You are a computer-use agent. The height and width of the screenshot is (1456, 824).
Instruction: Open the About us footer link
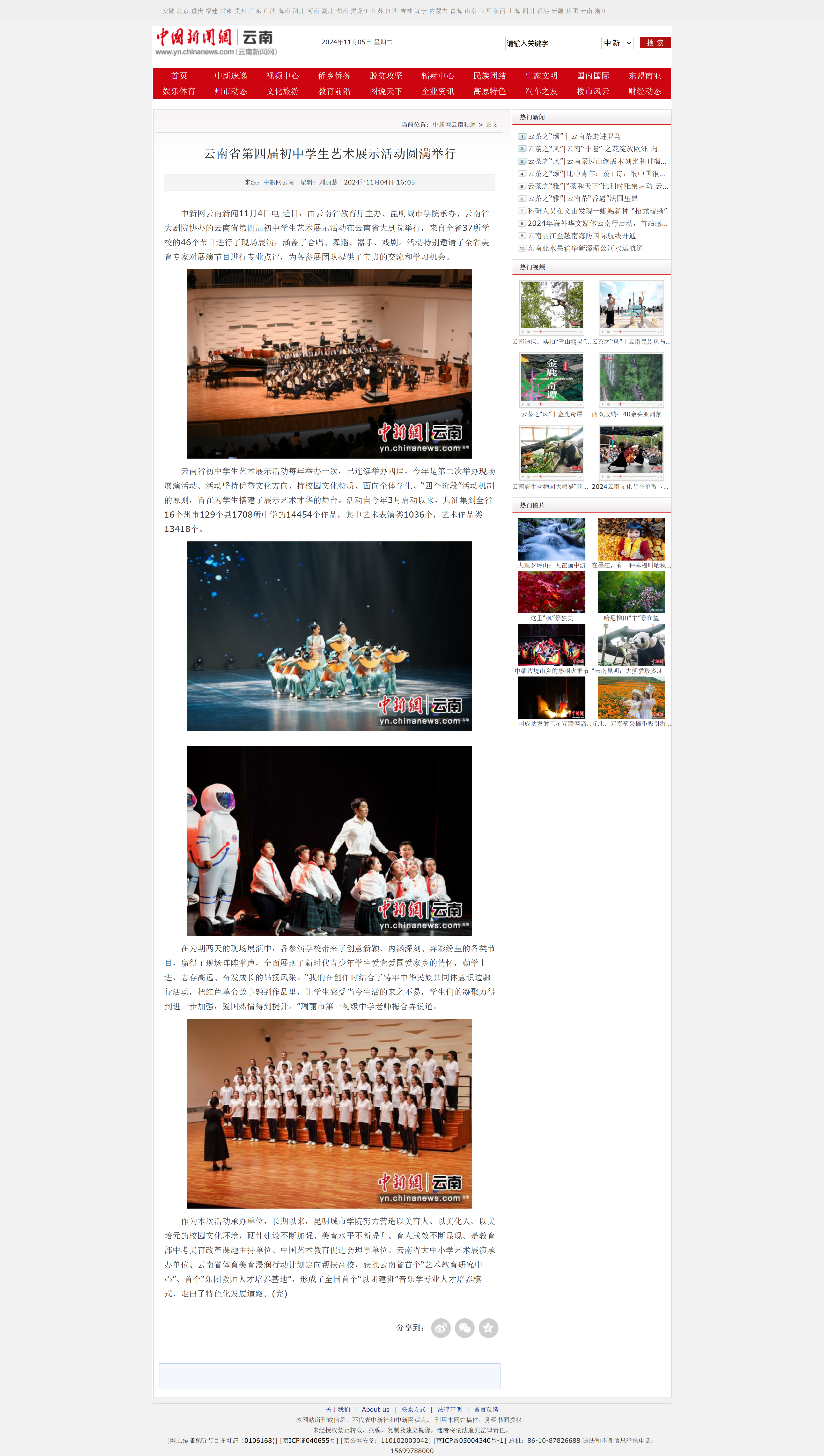pyautogui.click(x=375, y=1409)
